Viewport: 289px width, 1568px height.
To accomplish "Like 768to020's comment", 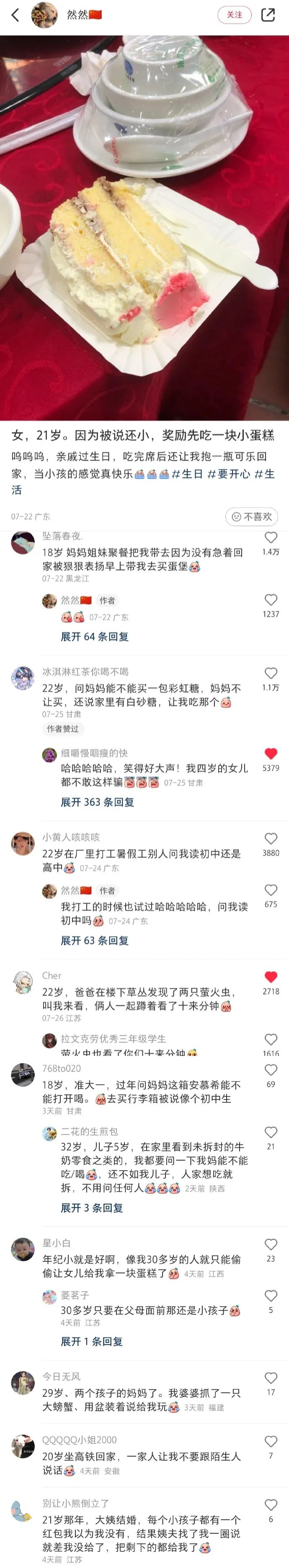I will [x=270, y=1069].
